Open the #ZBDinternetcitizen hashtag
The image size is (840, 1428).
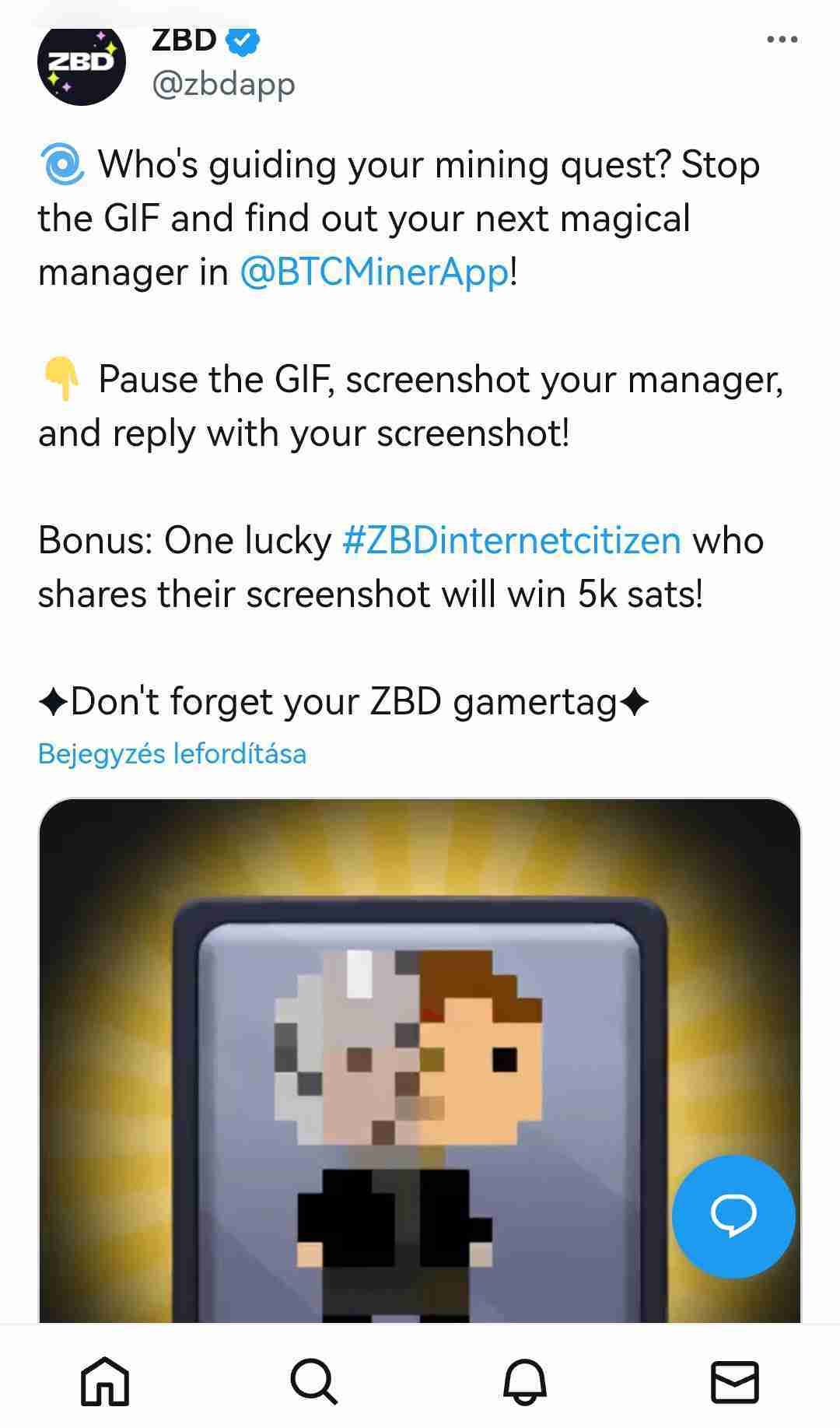pyautogui.click(x=511, y=540)
